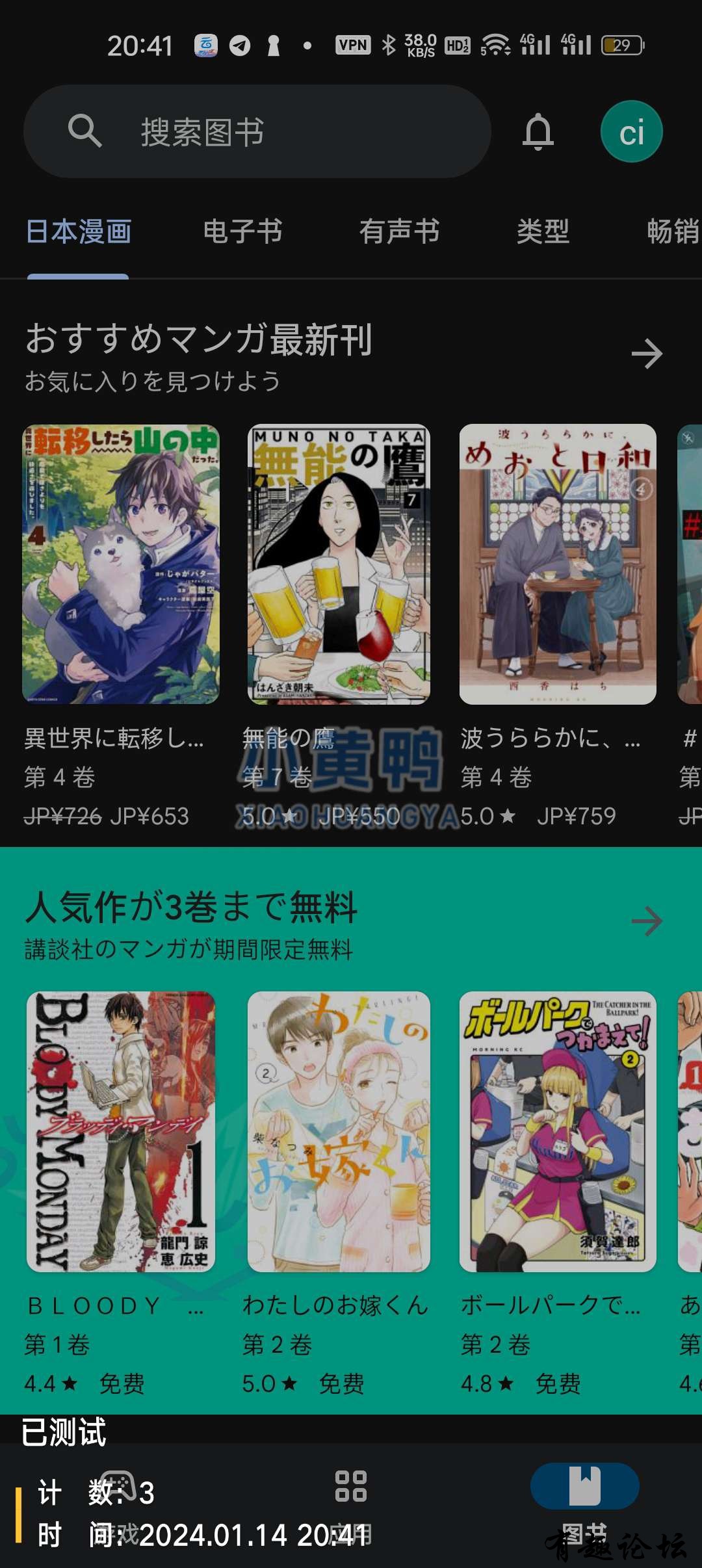Open the notifications bell
This screenshot has width=702, height=1568.
pos(538,132)
